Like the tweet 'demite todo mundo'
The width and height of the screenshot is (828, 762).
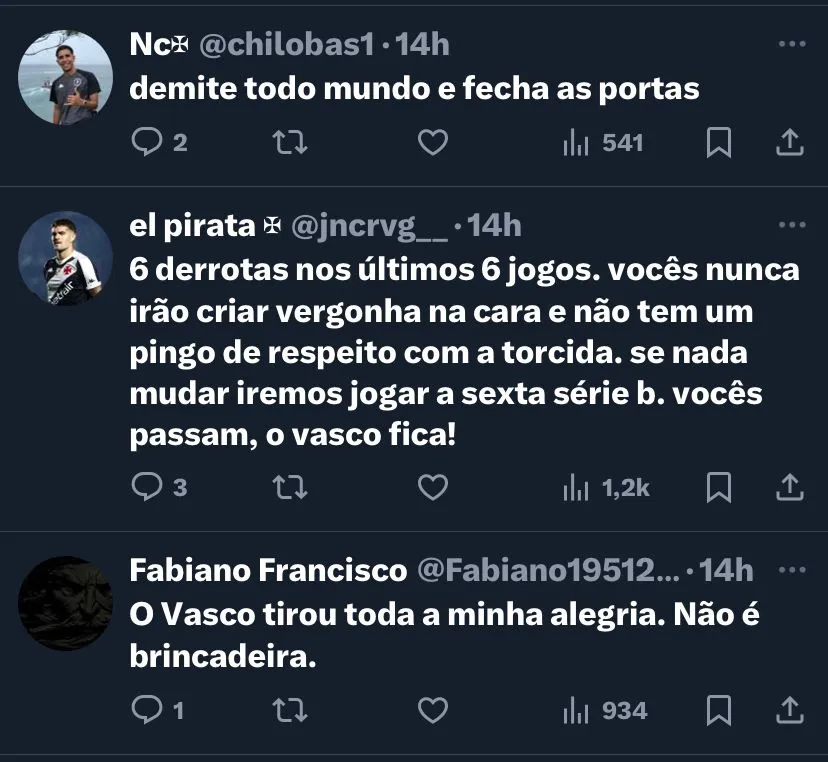(432, 143)
